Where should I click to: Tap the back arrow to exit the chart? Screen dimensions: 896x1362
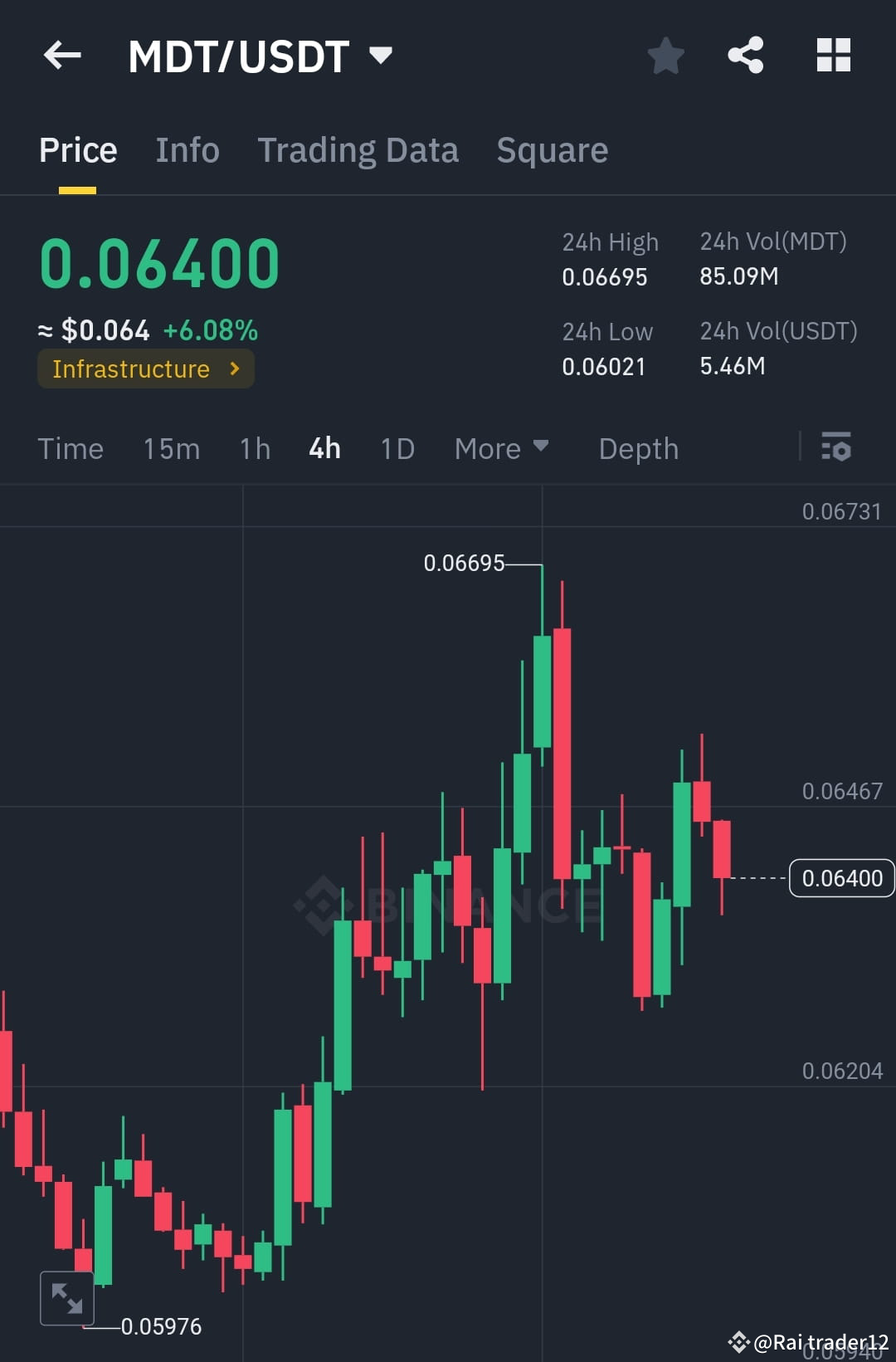[61, 55]
